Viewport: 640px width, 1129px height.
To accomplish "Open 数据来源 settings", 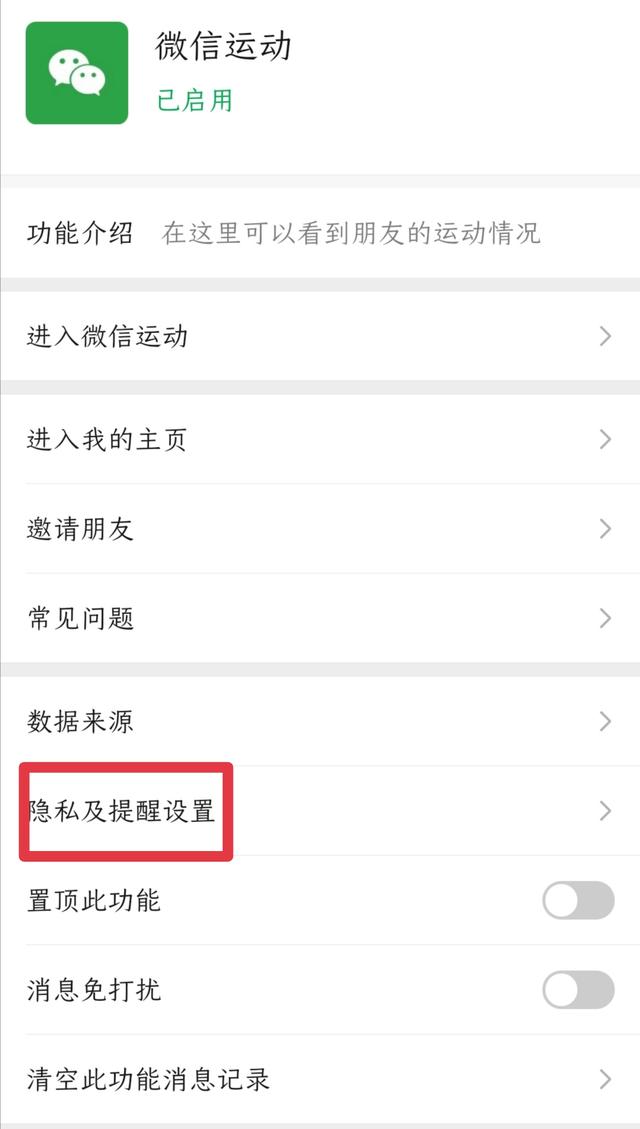I will (320, 721).
